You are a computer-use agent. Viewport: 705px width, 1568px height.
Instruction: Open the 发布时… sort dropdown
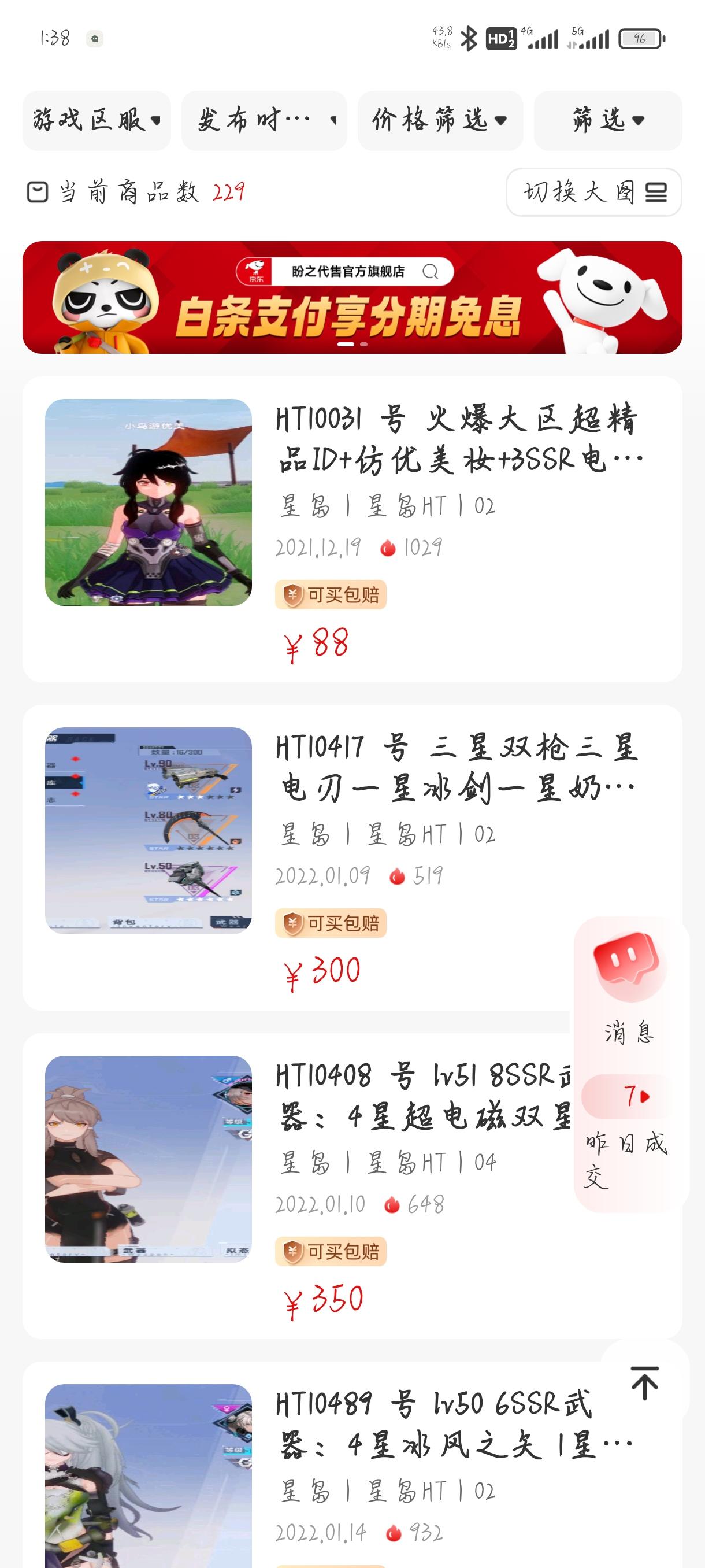click(264, 120)
